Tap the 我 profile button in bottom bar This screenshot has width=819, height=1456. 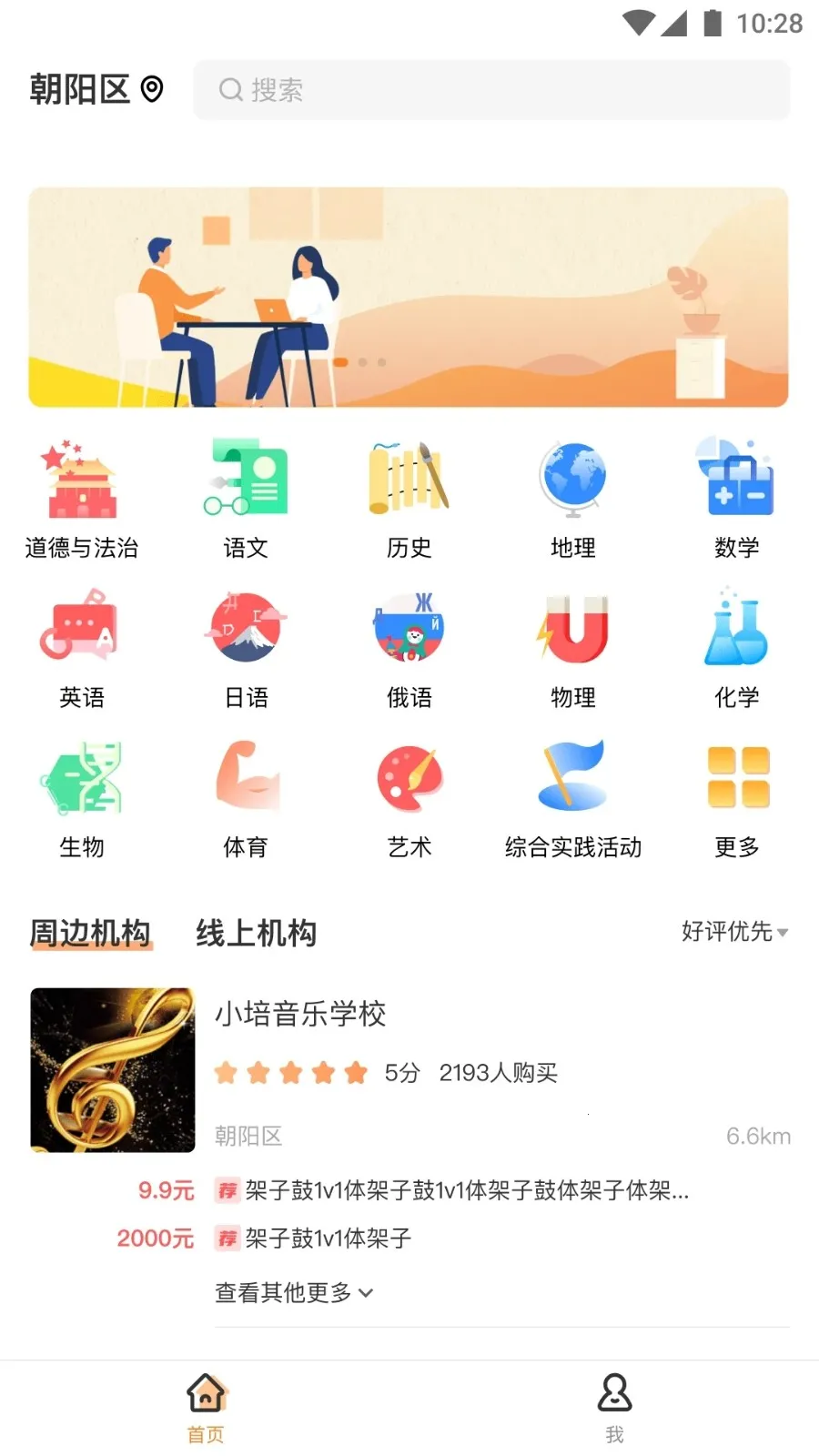click(x=614, y=1406)
